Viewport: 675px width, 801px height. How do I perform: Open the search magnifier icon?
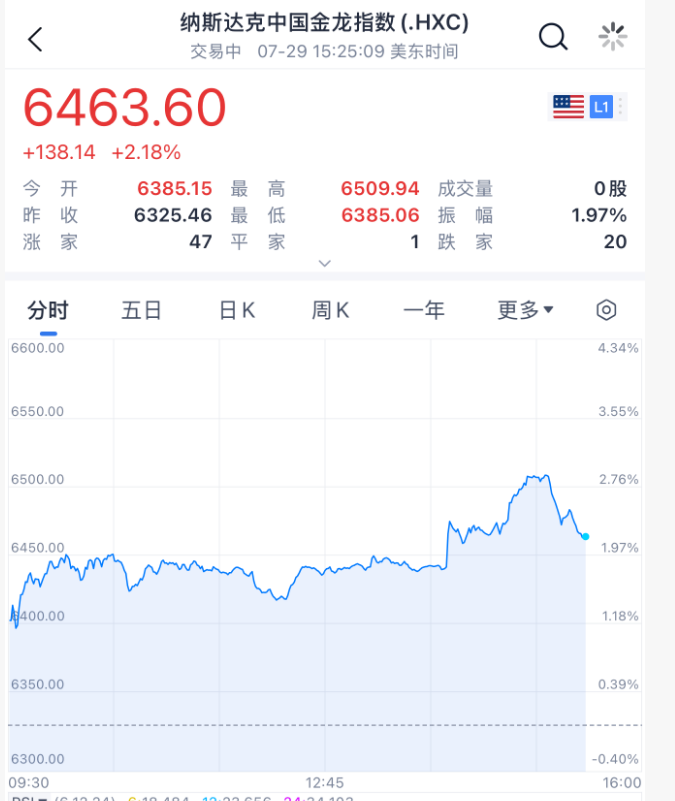(x=553, y=37)
